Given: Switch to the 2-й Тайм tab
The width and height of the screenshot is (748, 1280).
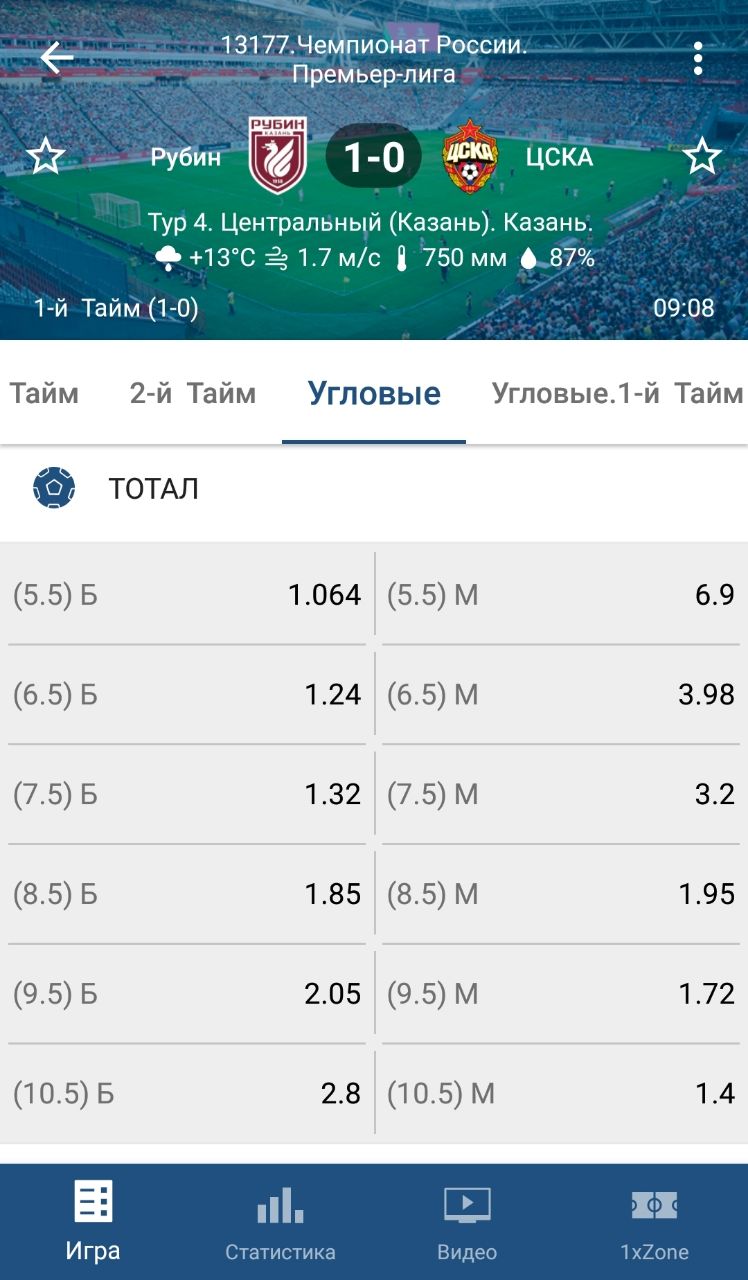Looking at the screenshot, I should click(193, 394).
